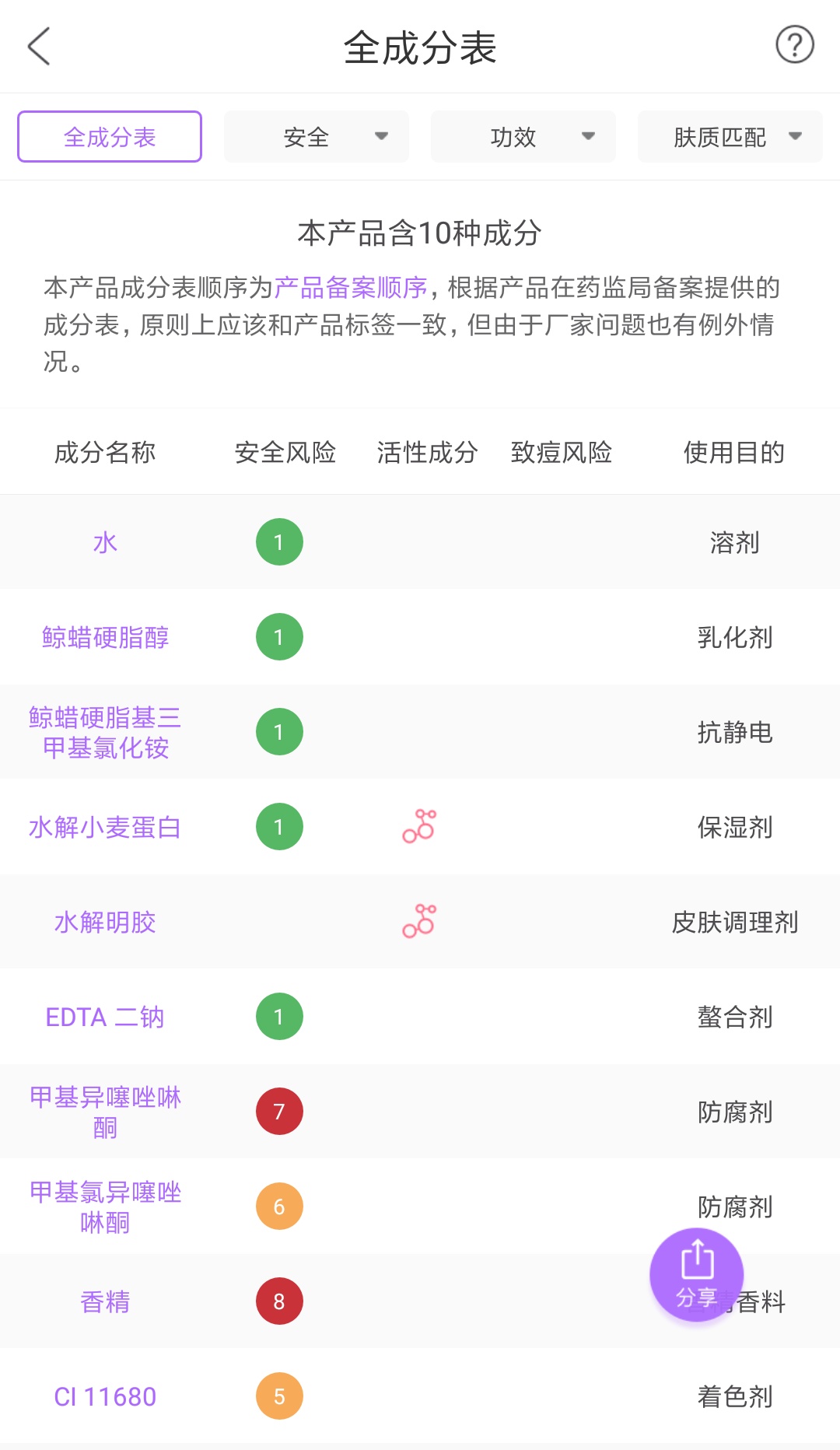Viewport: 840px width, 1450px height.
Task: Tap the 产品备案顺序 link
Action: tap(351, 288)
